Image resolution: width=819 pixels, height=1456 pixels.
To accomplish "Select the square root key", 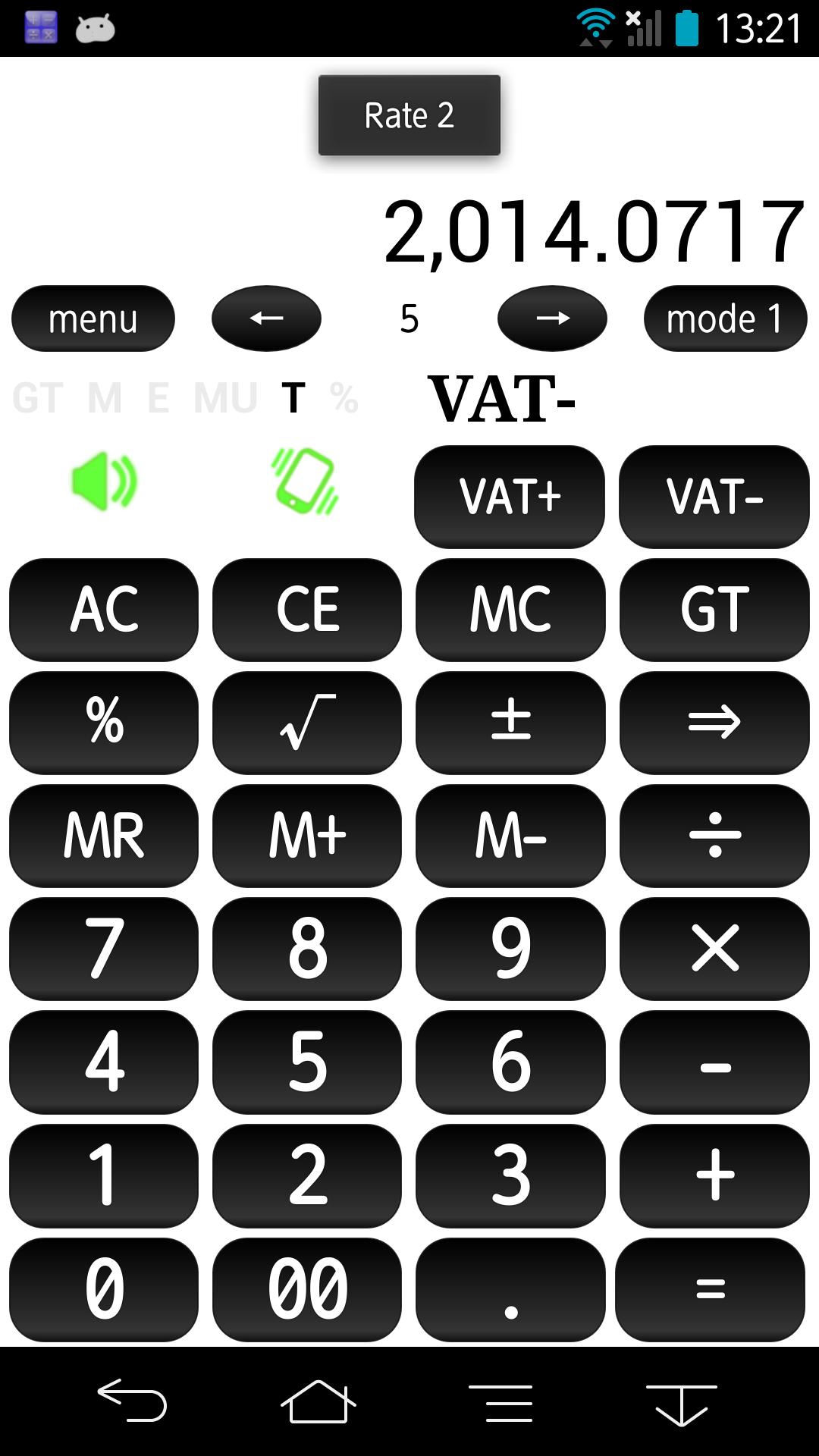I will coord(306,723).
